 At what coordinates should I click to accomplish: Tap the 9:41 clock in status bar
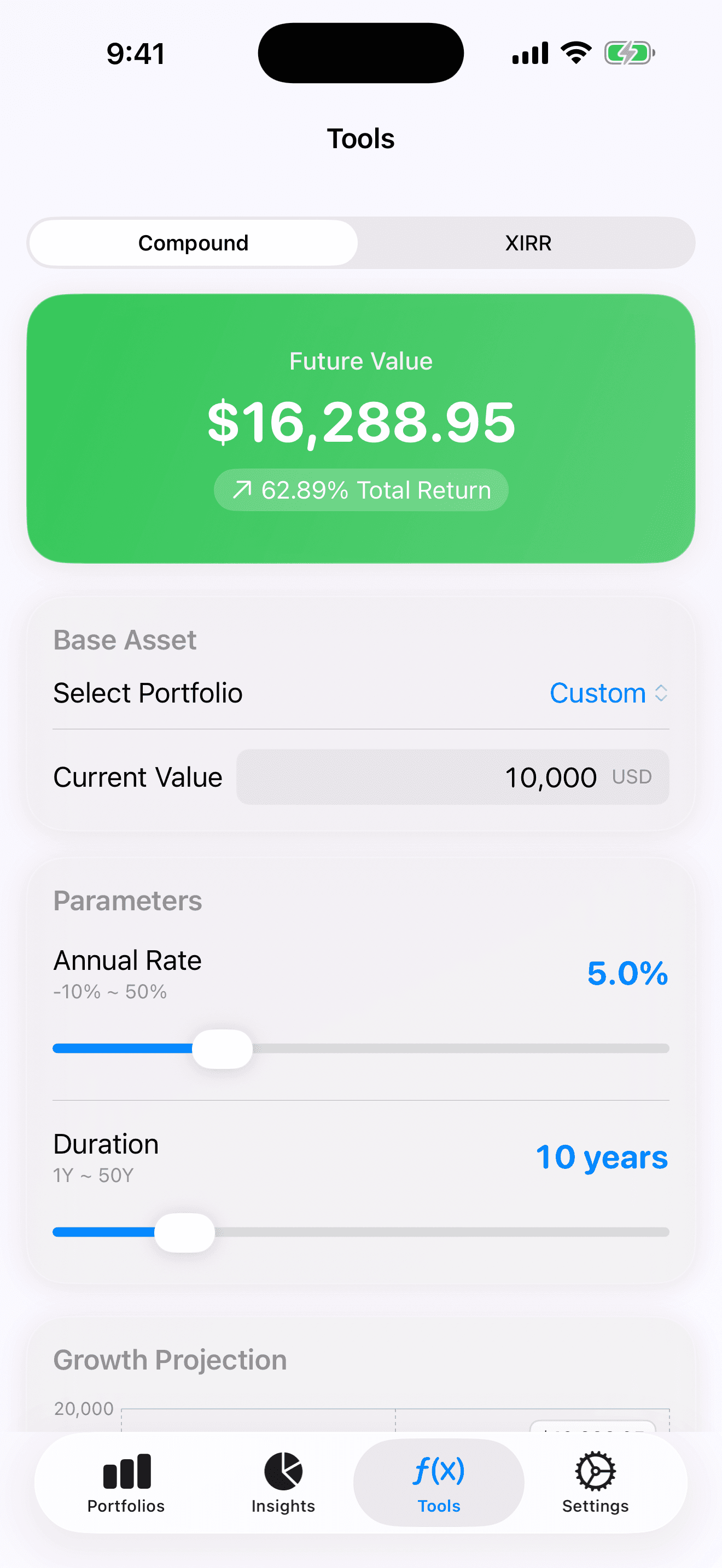(x=135, y=54)
